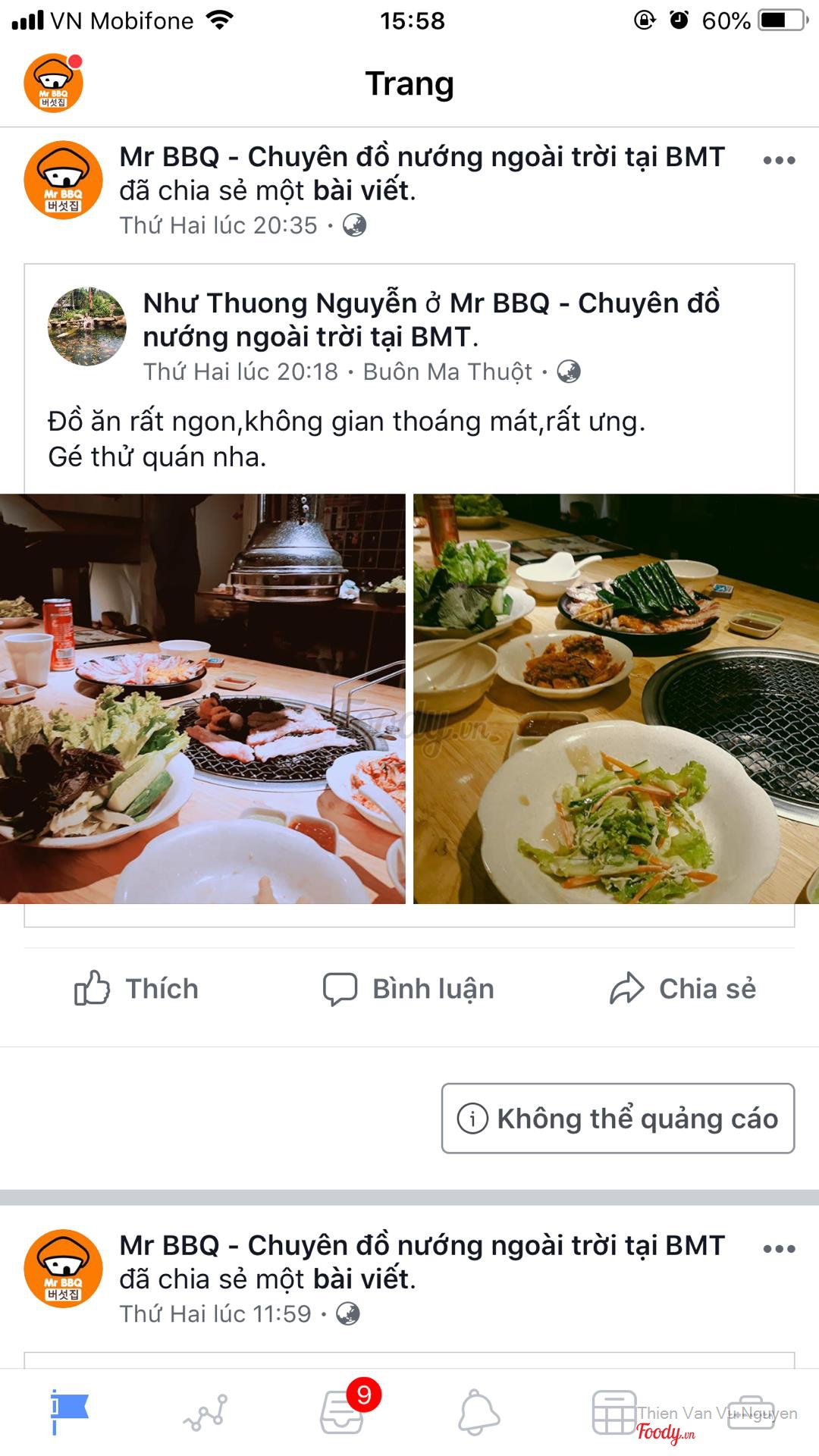
Task: Open the Insights graph tab
Action: click(x=206, y=1412)
